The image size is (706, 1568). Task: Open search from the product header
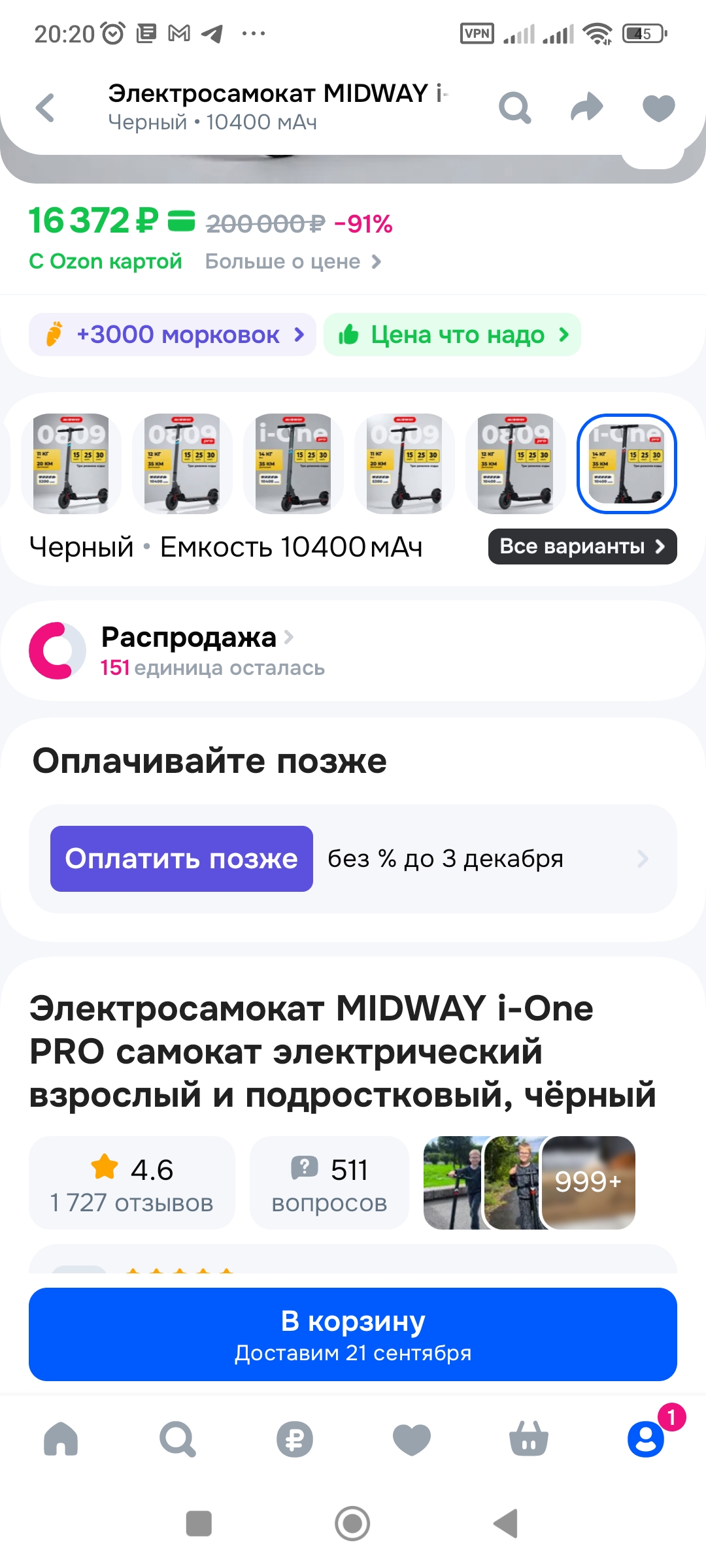(514, 108)
